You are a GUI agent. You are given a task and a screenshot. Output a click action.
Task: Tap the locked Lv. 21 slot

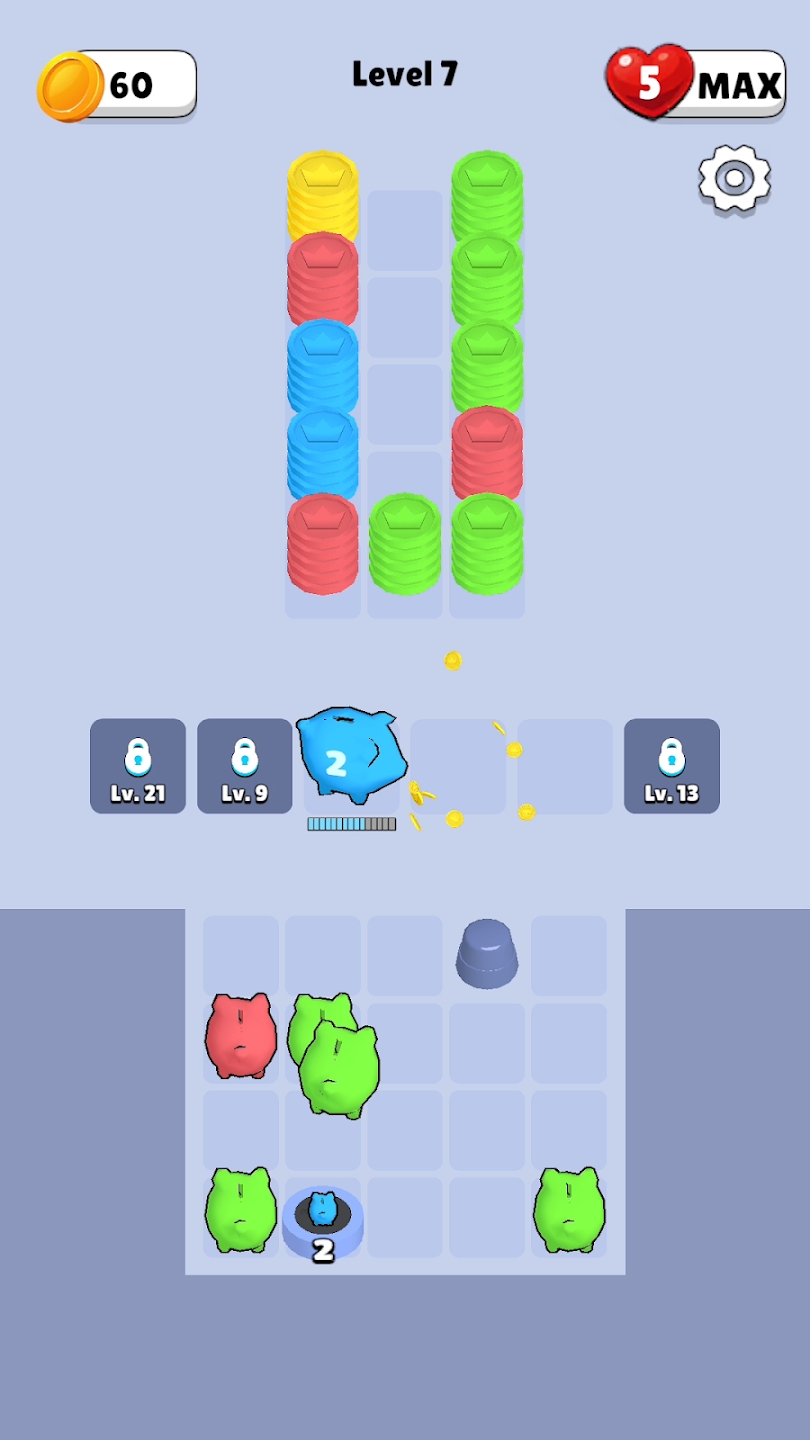[138, 766]
